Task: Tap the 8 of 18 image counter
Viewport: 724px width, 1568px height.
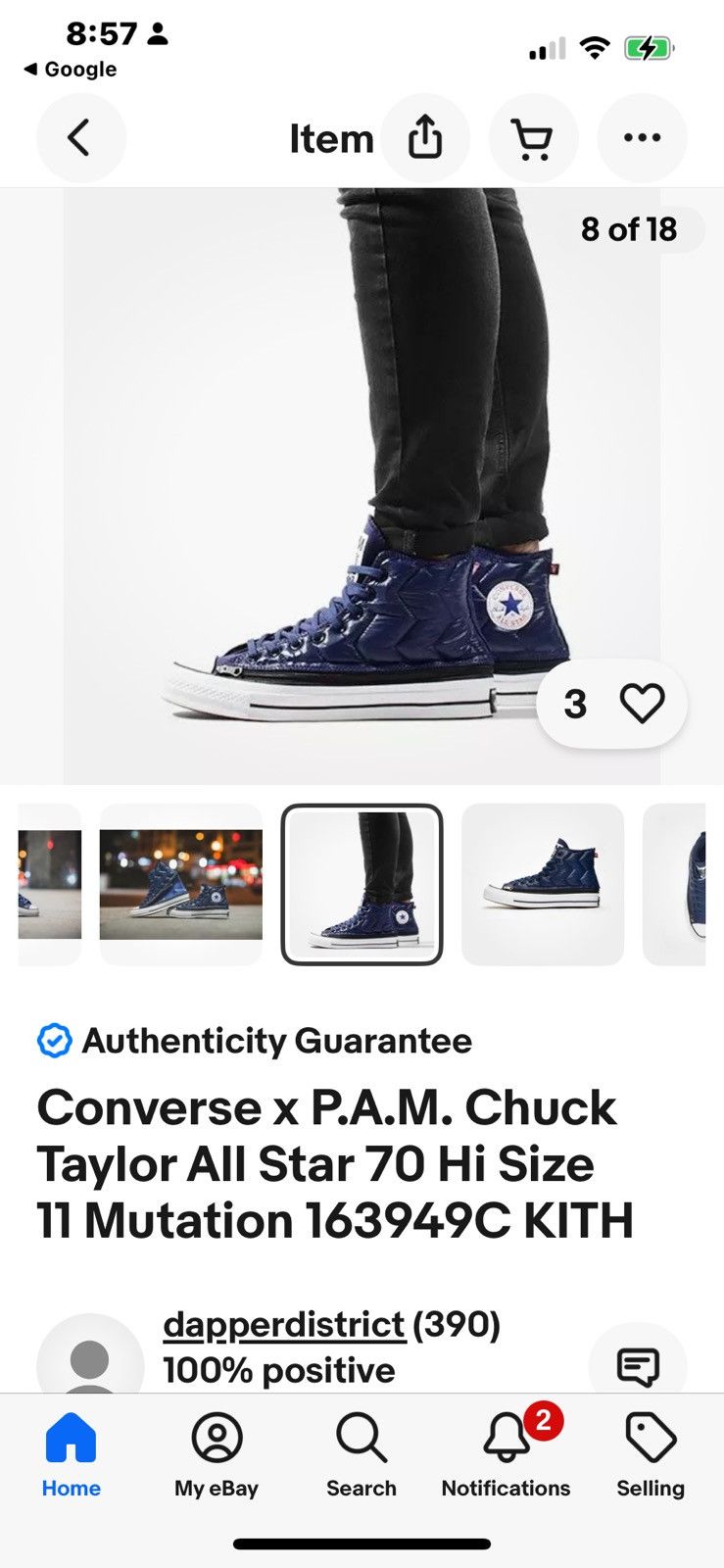Action: (x=627, y=230)
